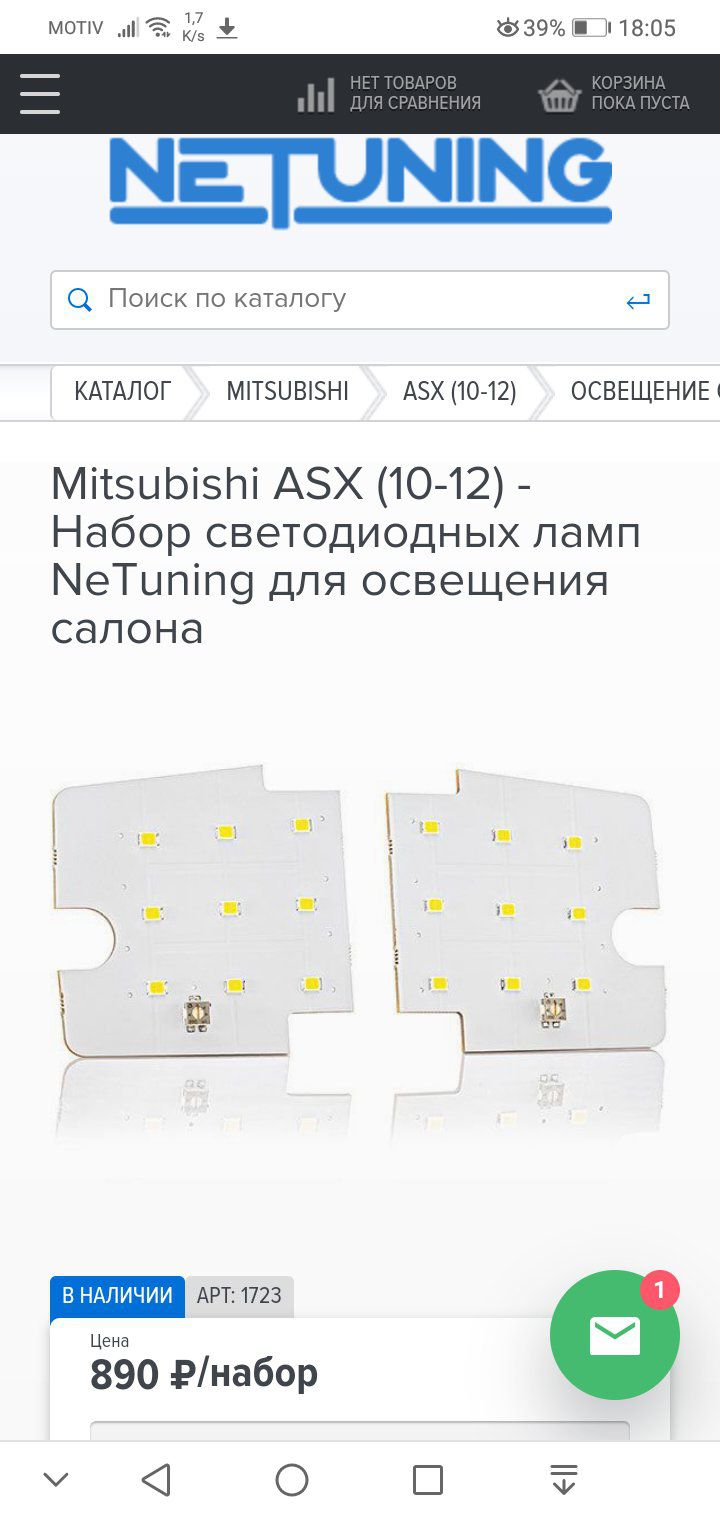Open the green message chat button

(614, 1335)
